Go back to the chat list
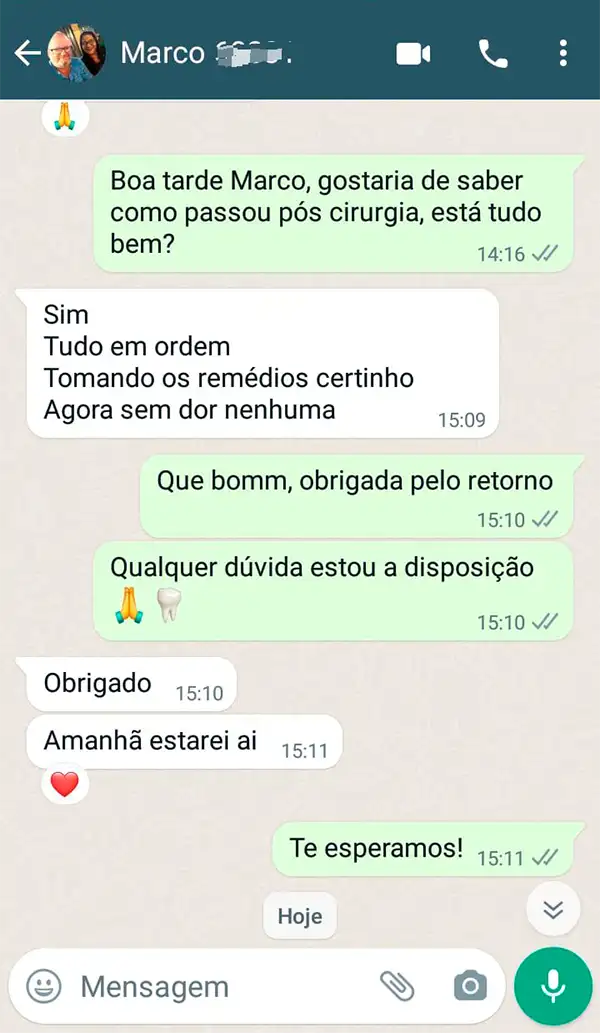The height and width of the screenshot is (1033, 600). coord(27,53)
